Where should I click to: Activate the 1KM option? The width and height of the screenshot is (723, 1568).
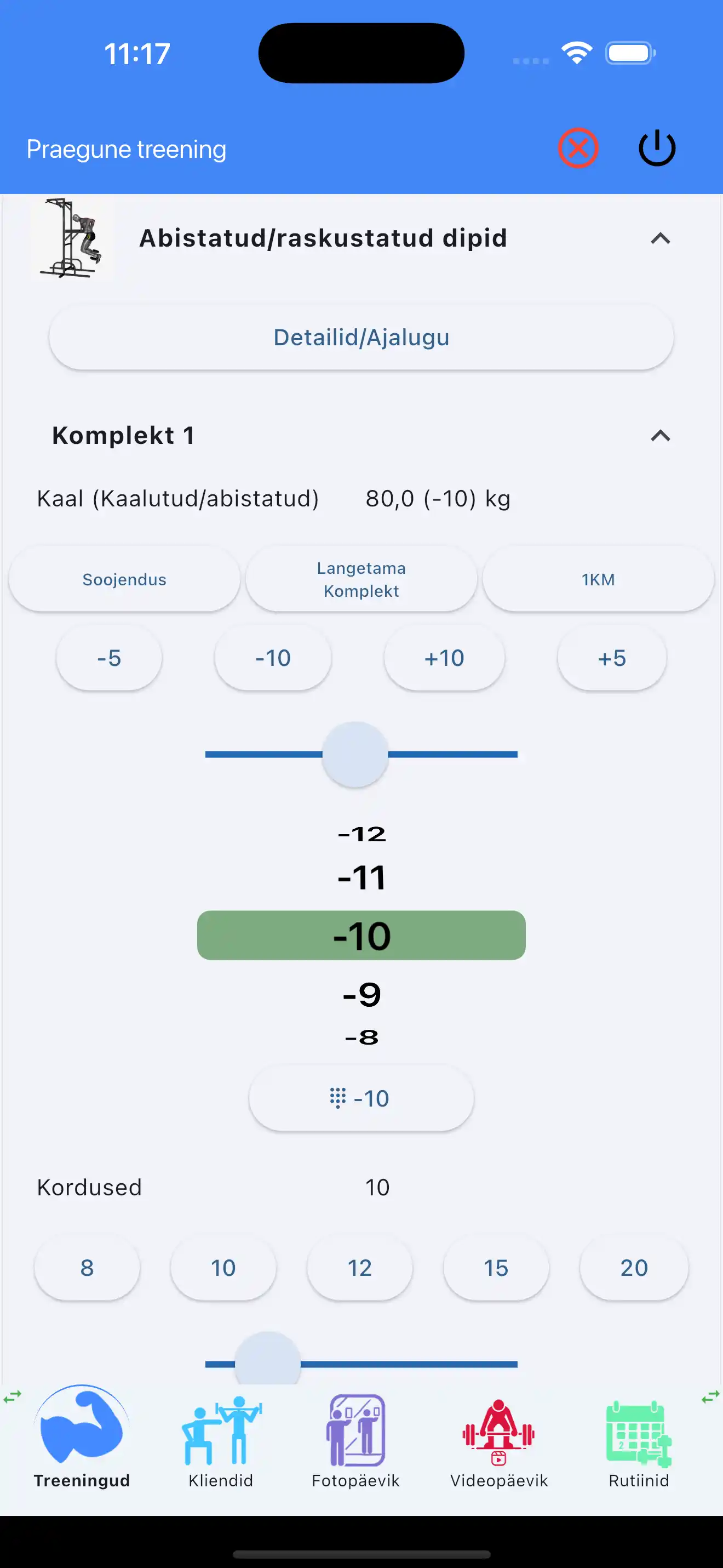[x=598, y=579]
